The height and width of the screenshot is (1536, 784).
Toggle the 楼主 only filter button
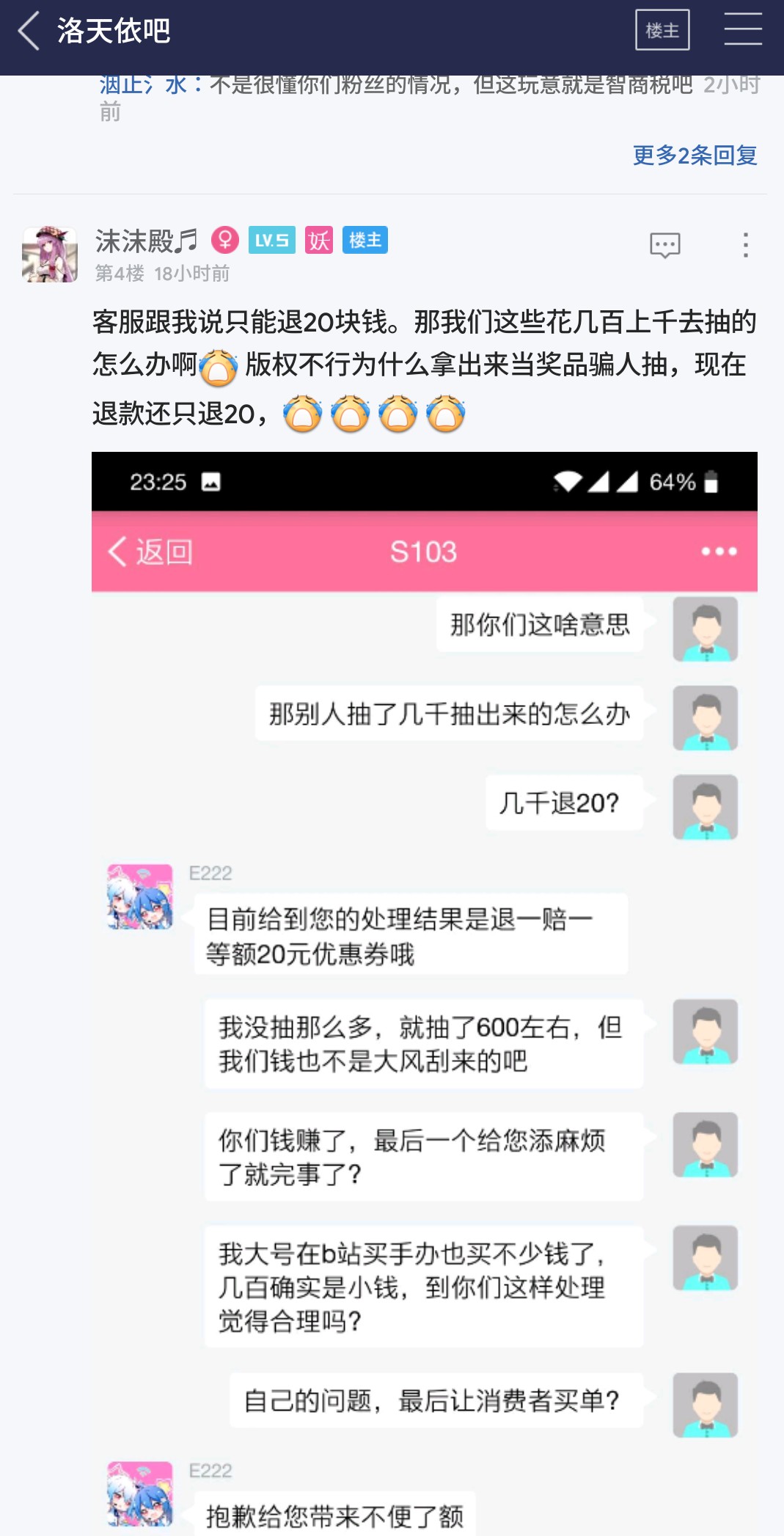pos(662,30)
